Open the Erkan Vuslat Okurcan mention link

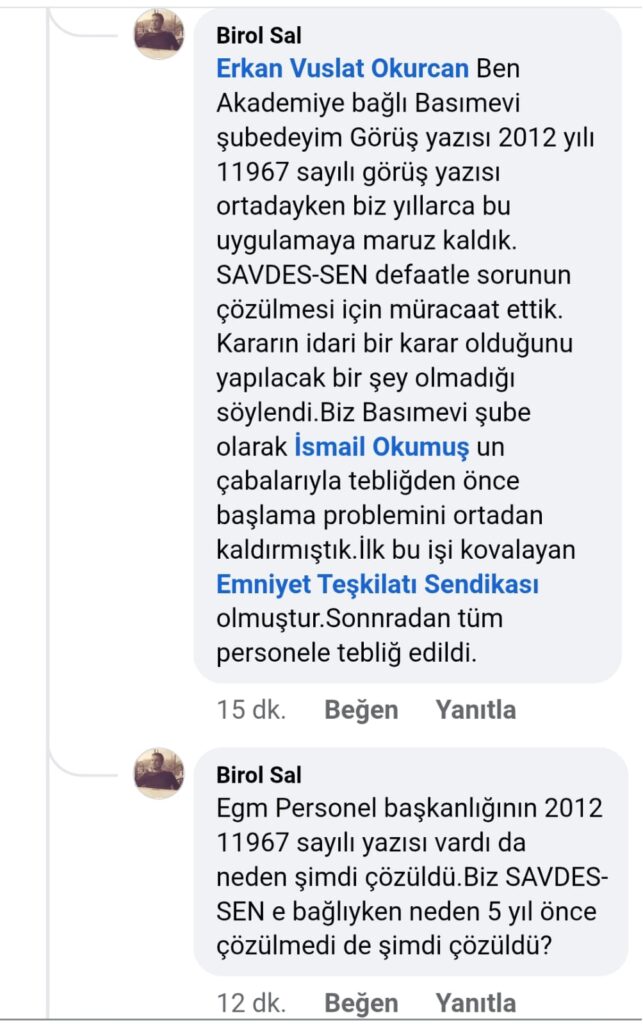click(x=342, y=69)
